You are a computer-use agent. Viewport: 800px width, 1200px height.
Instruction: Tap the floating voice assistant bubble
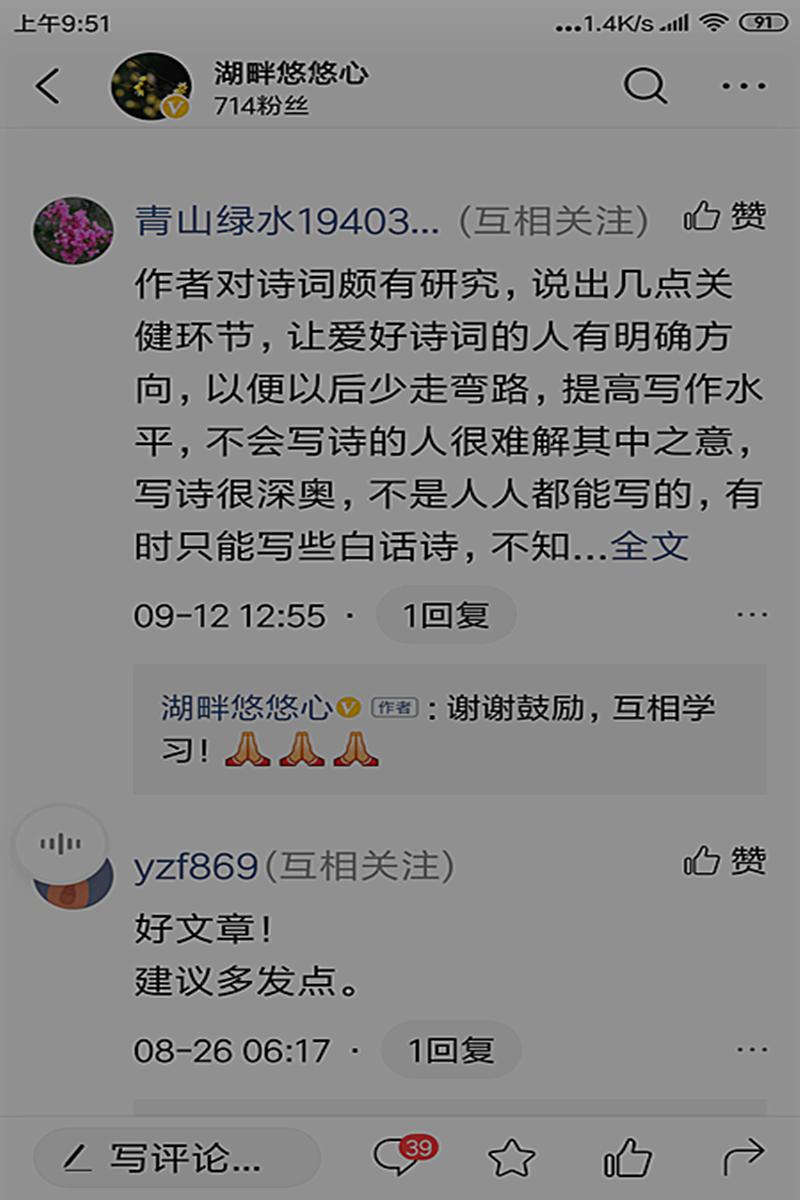click(x=62, y=843)
